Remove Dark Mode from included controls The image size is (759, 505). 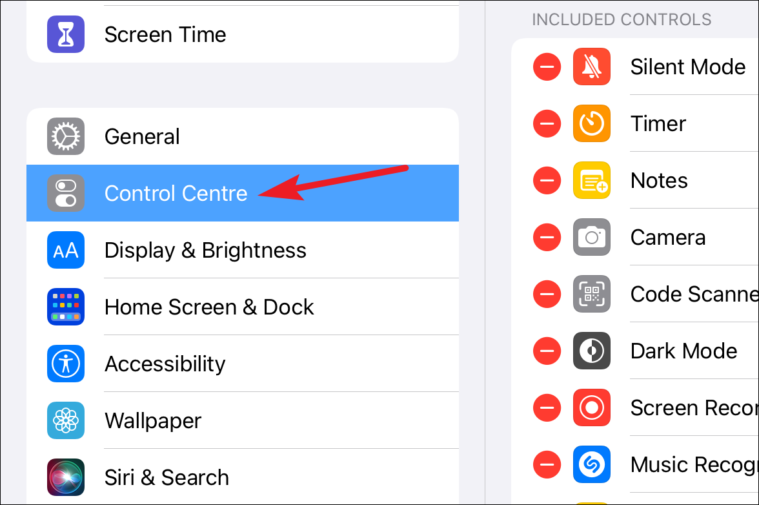(x=546, y=352)
